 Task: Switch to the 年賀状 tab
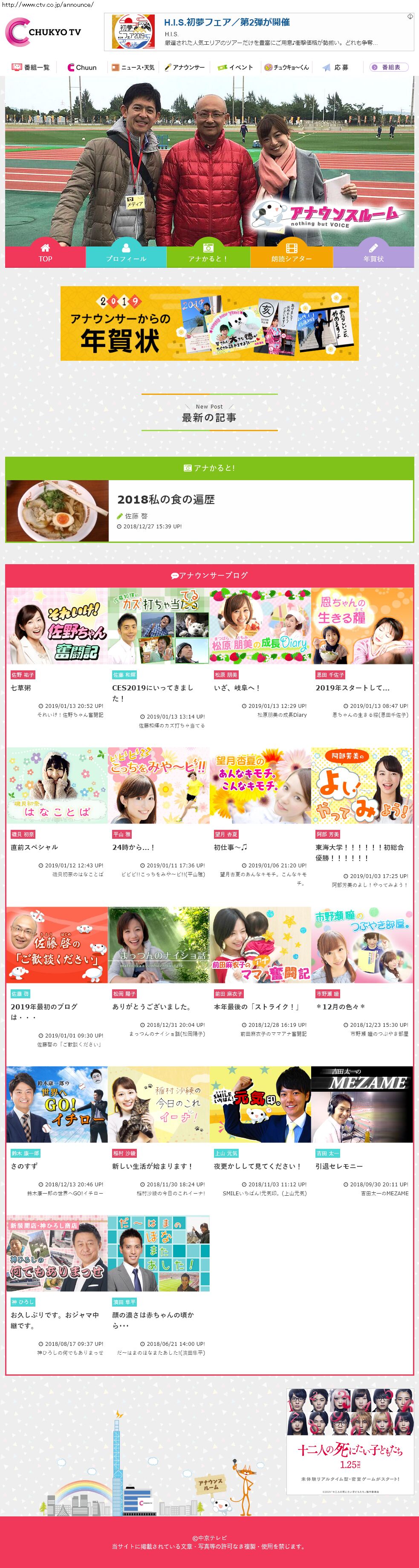tap(373, 253)
